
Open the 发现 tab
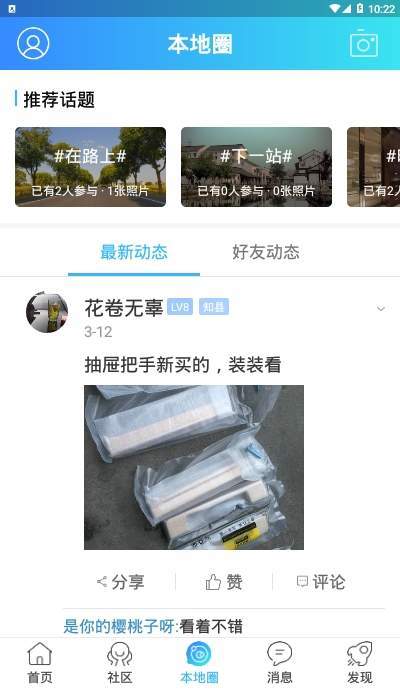[x=360, y=663]
